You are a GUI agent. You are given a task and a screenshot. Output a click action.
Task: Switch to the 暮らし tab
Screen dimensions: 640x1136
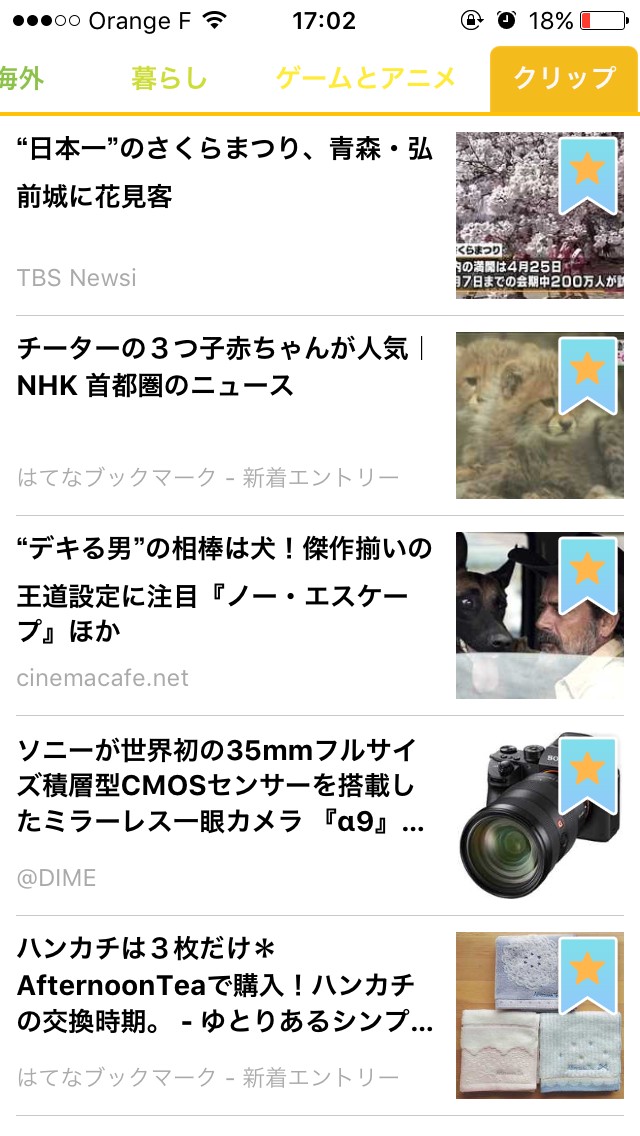point(169,78)
